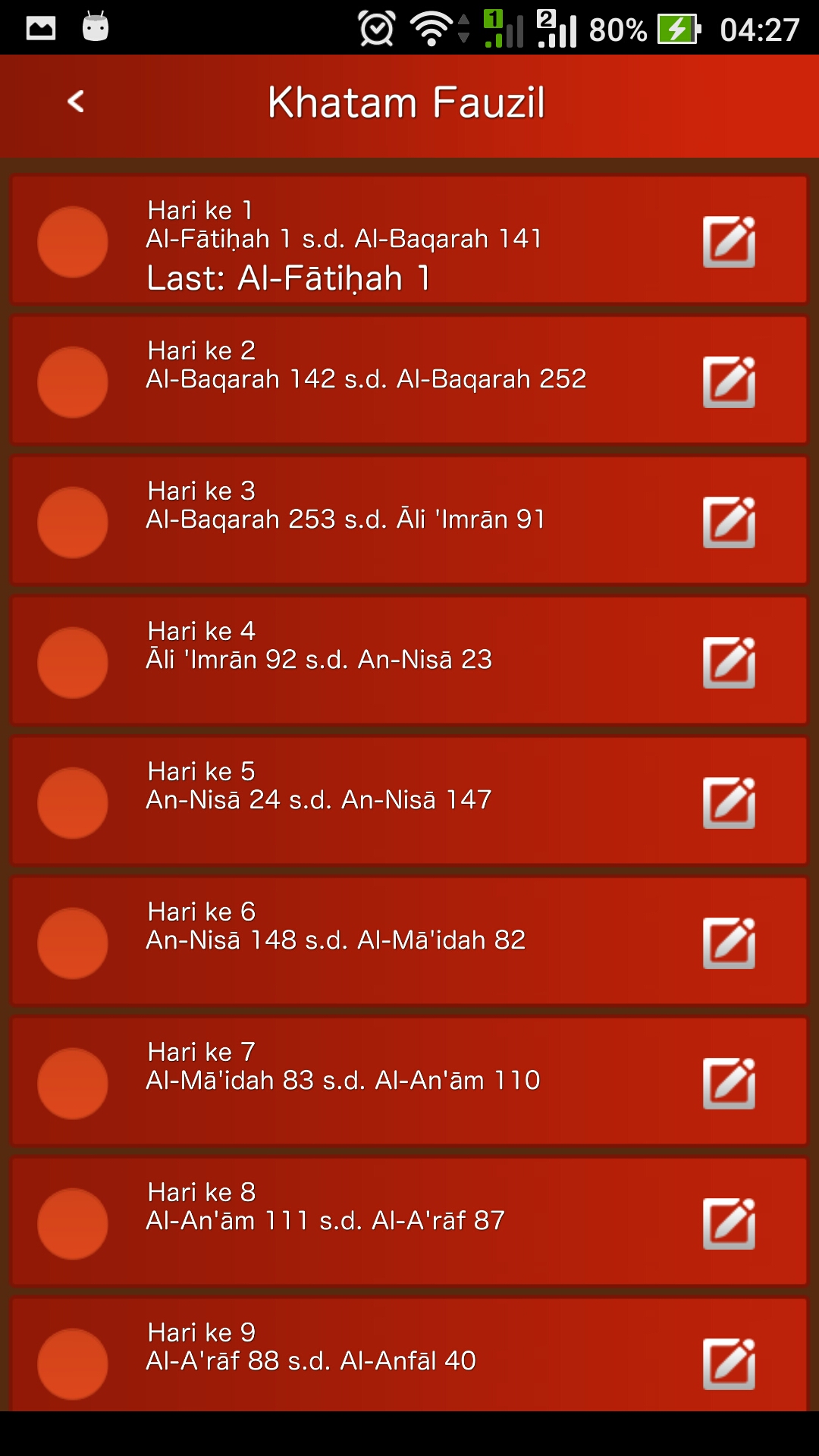Mark Hari ke 7 circle as done
The width and height of the screenshot is (819, 1456).
(x=73, y=1084)
